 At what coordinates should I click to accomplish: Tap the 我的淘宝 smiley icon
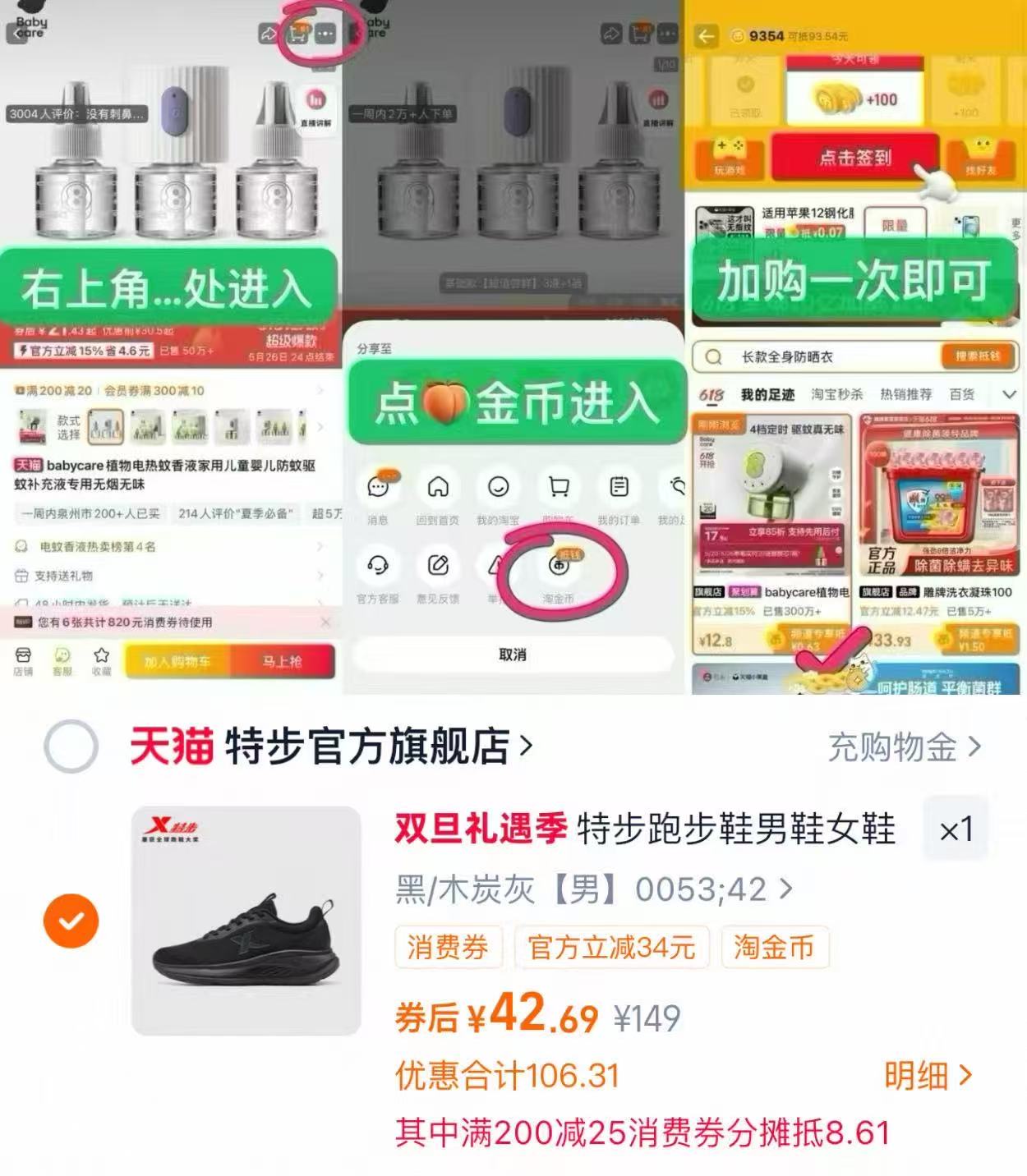point(499,486)
